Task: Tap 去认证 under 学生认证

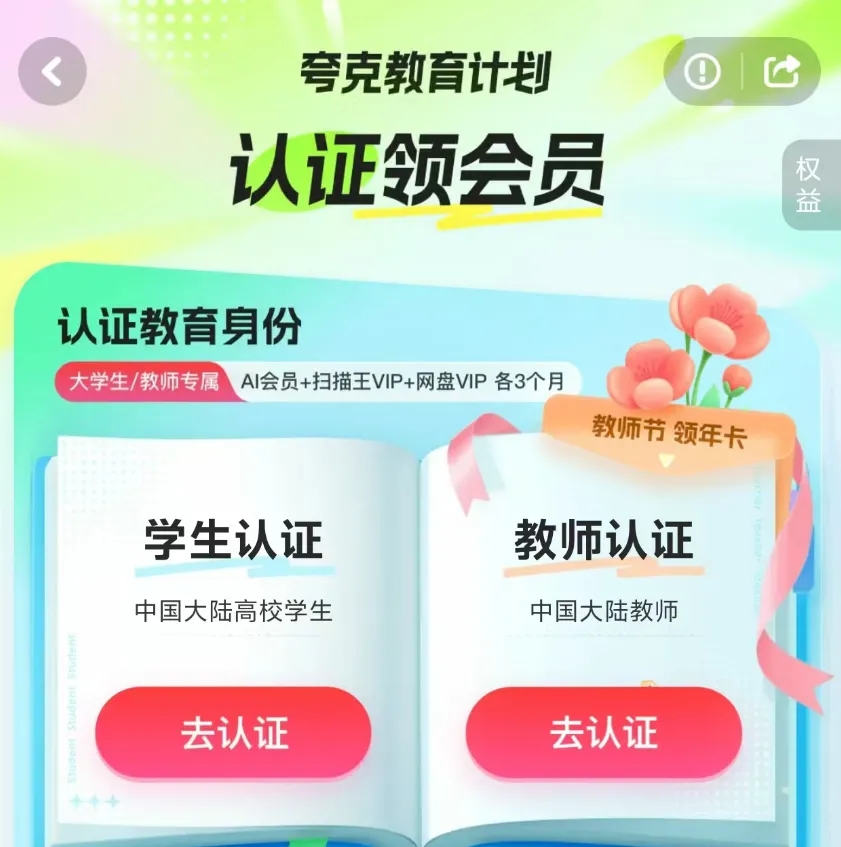Action: coord(233,732)
